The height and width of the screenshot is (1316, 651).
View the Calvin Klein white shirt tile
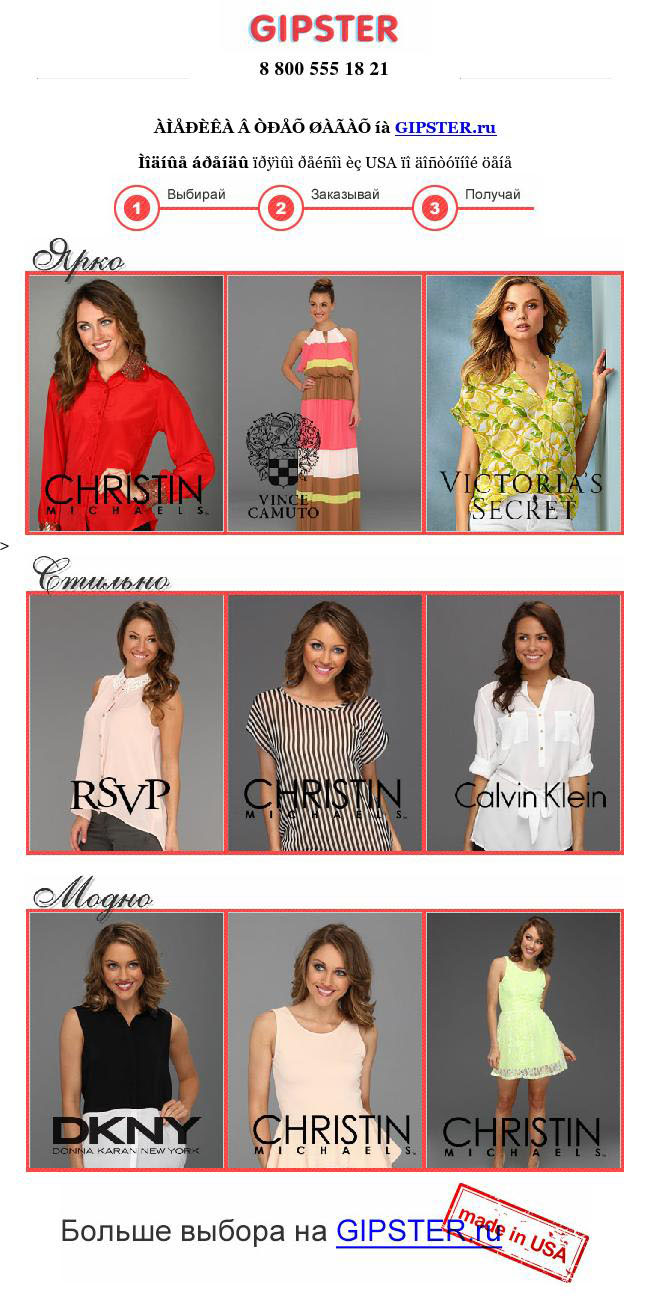pyautogui.click(x=523, y=722)
